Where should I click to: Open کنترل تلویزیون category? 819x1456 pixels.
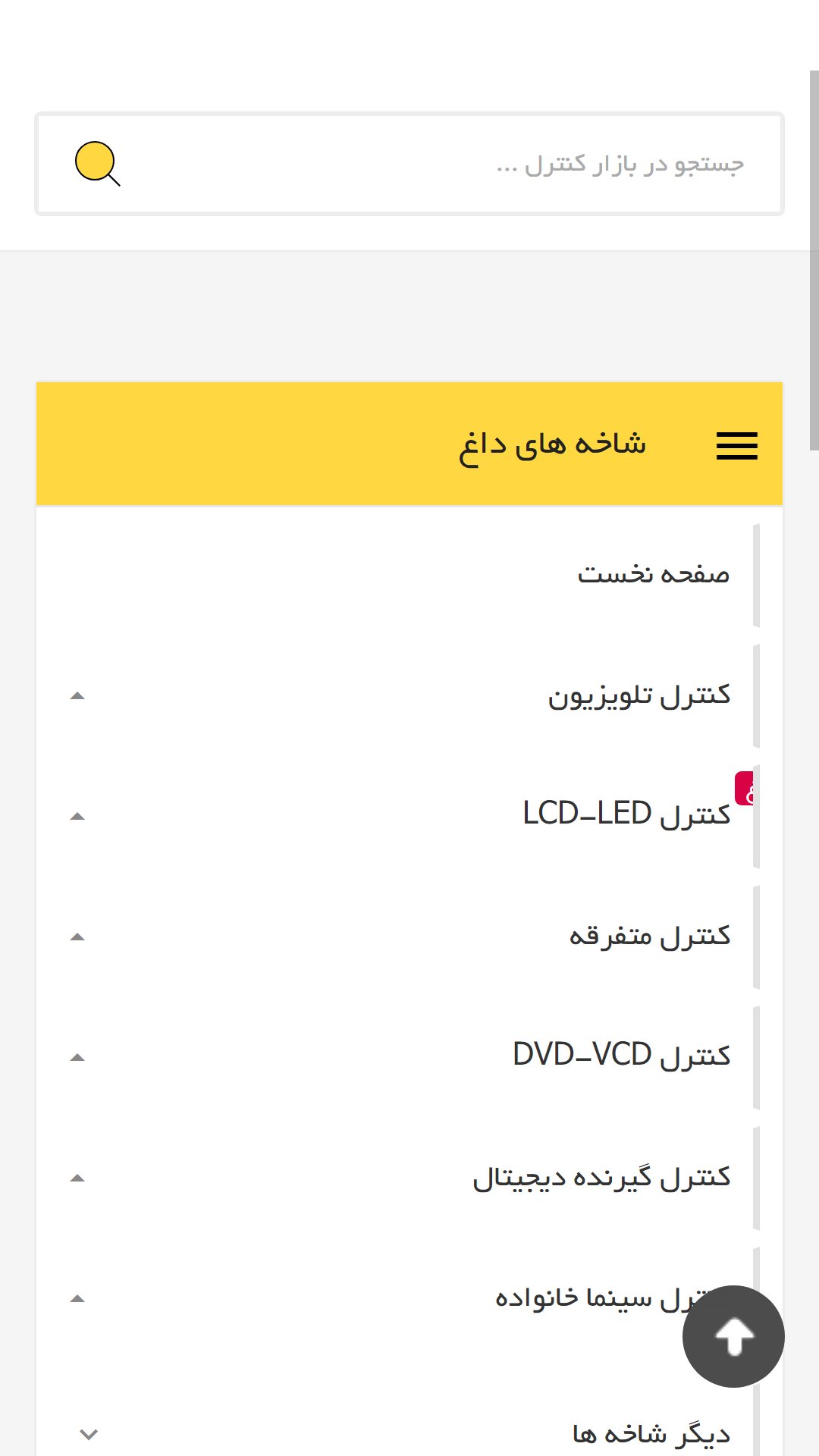pos(639,695)
